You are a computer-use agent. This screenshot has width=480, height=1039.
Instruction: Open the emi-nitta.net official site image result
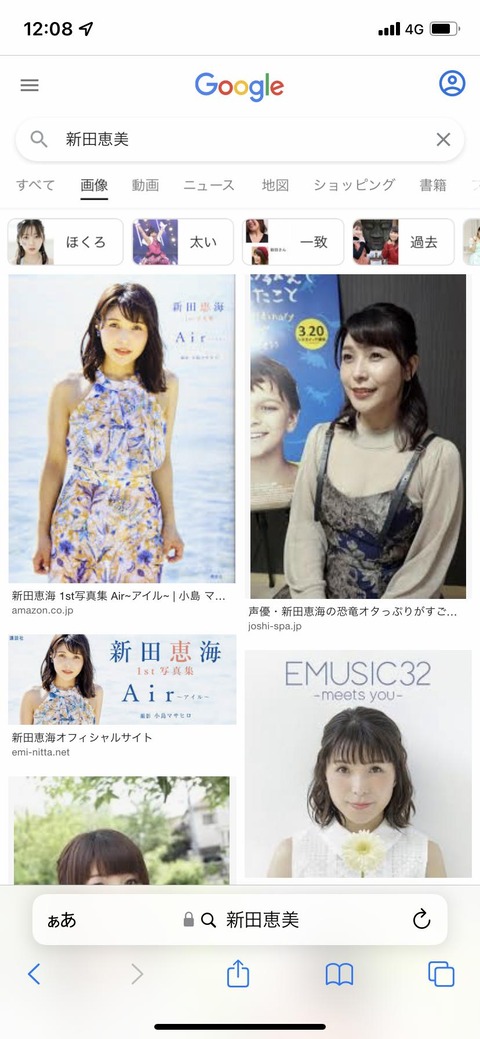[122, 679]
